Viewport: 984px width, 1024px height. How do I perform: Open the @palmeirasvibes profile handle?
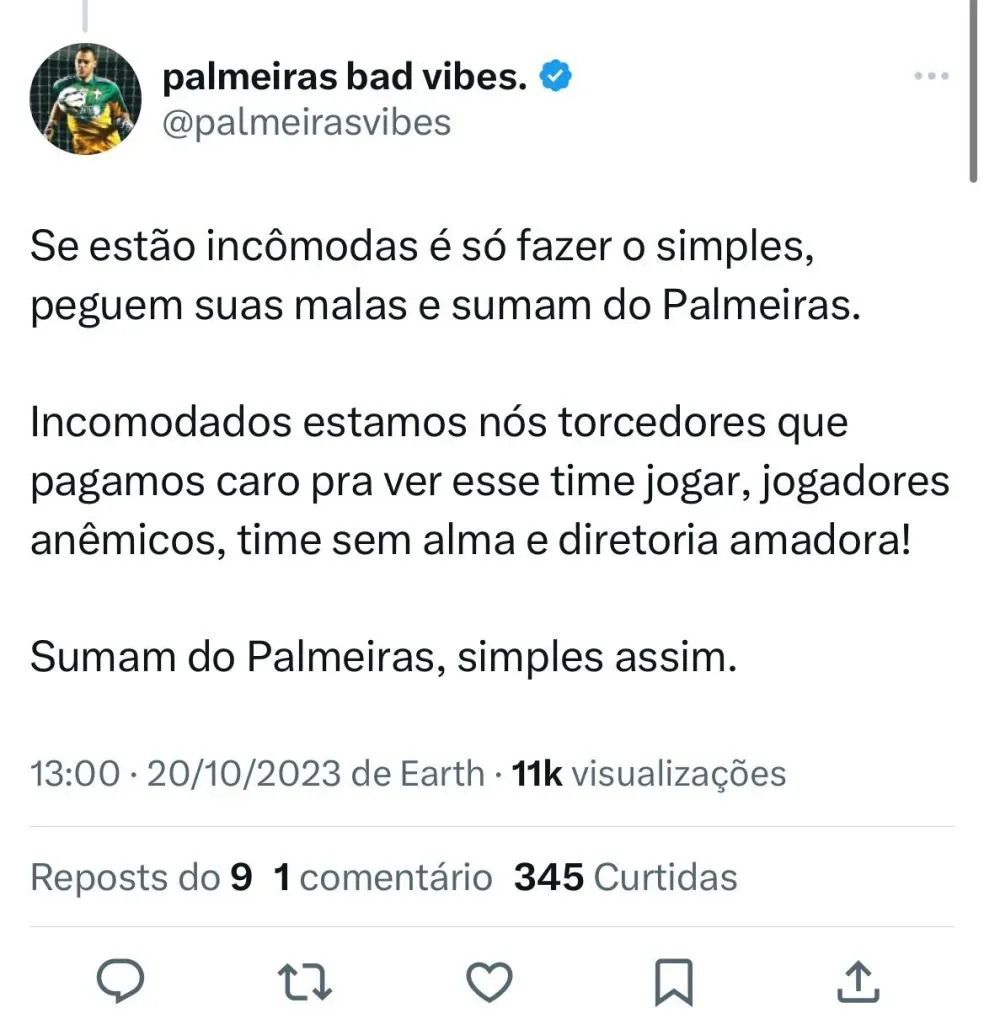(x=305, y=122)
